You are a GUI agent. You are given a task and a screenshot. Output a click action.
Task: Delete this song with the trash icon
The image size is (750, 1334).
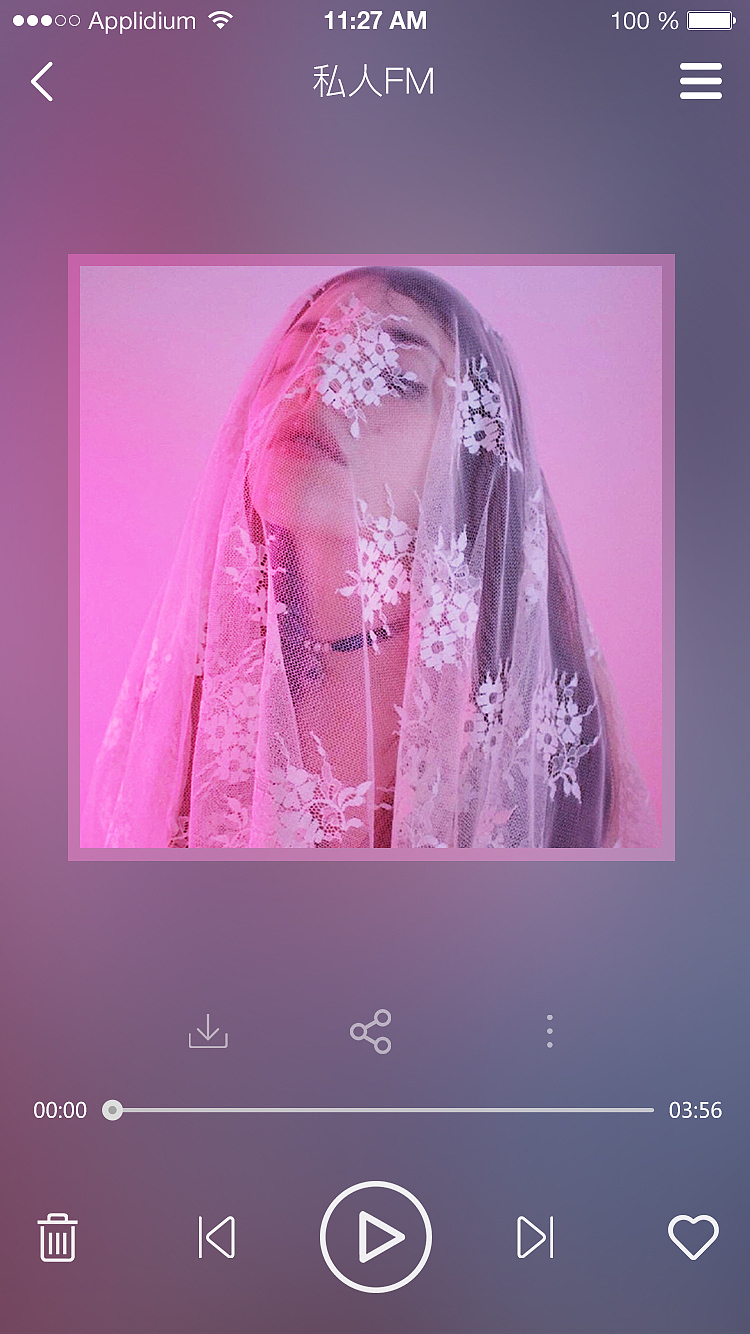coord(57,1237)
